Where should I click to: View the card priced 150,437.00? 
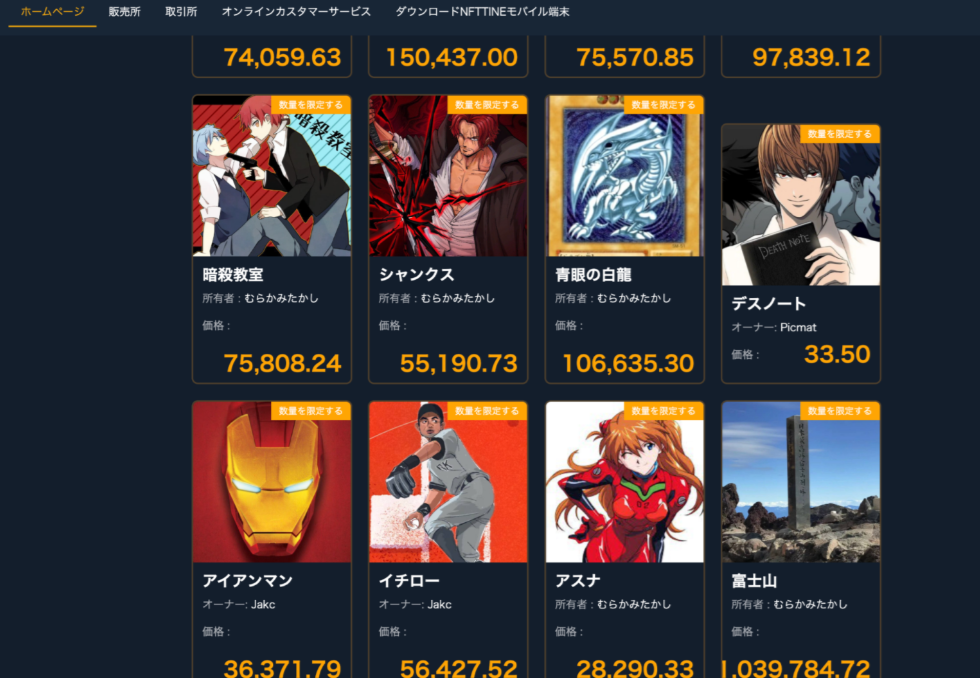447,57
